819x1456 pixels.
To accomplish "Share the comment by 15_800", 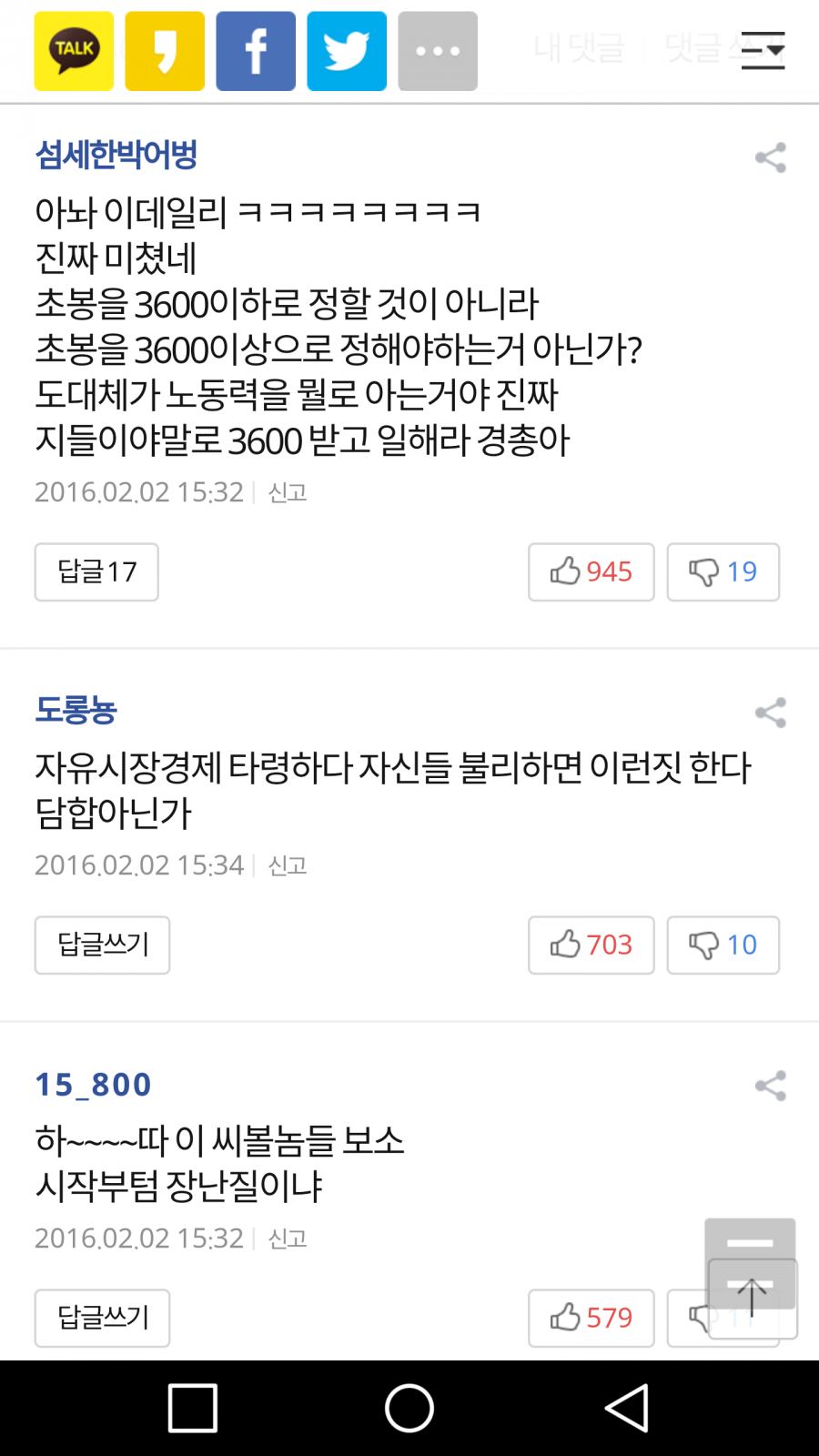I will click(x=771, y=1086).
